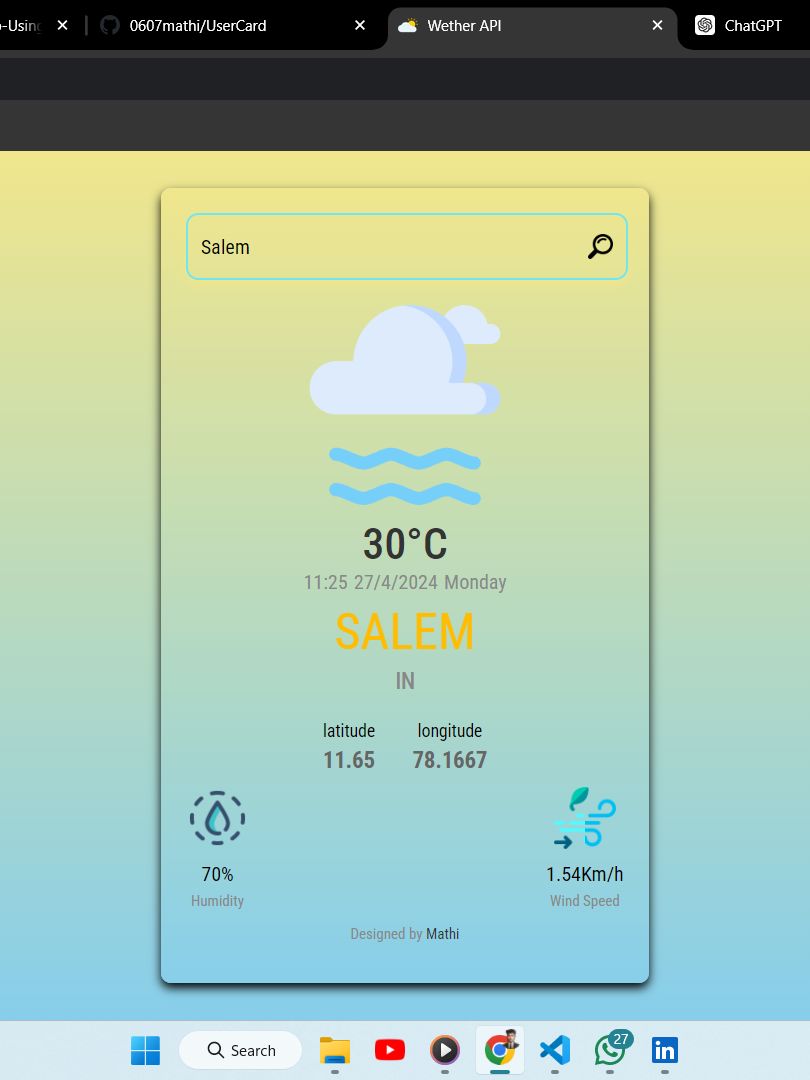The height and width of the screenshot is (1080, 810).
Task: Switch to the 0607mathi/UserCard tab
Action: (x=200, y=26)
